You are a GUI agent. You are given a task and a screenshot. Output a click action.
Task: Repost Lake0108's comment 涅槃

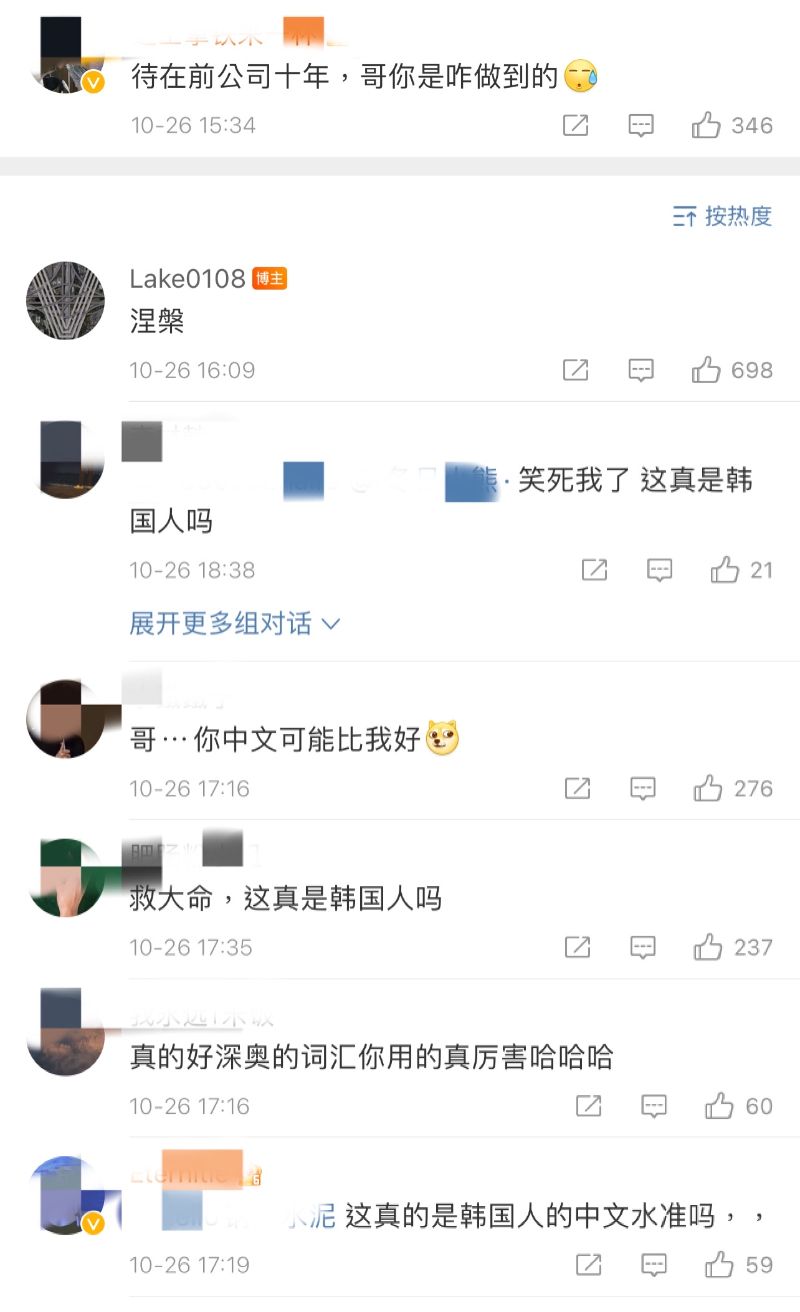[x=576, y=370]
